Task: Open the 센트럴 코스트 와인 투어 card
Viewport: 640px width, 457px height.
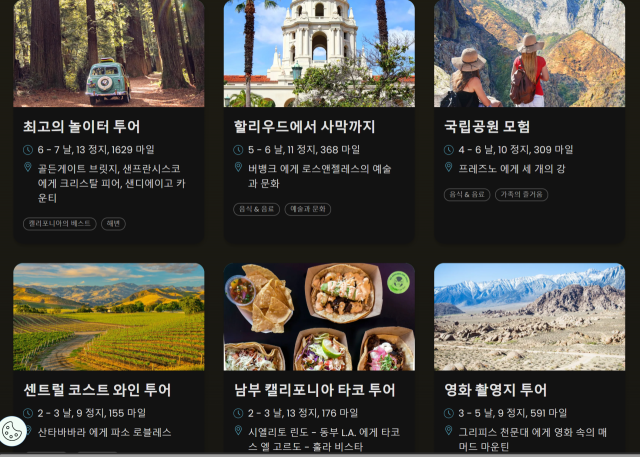Action: tap(98, 390)
